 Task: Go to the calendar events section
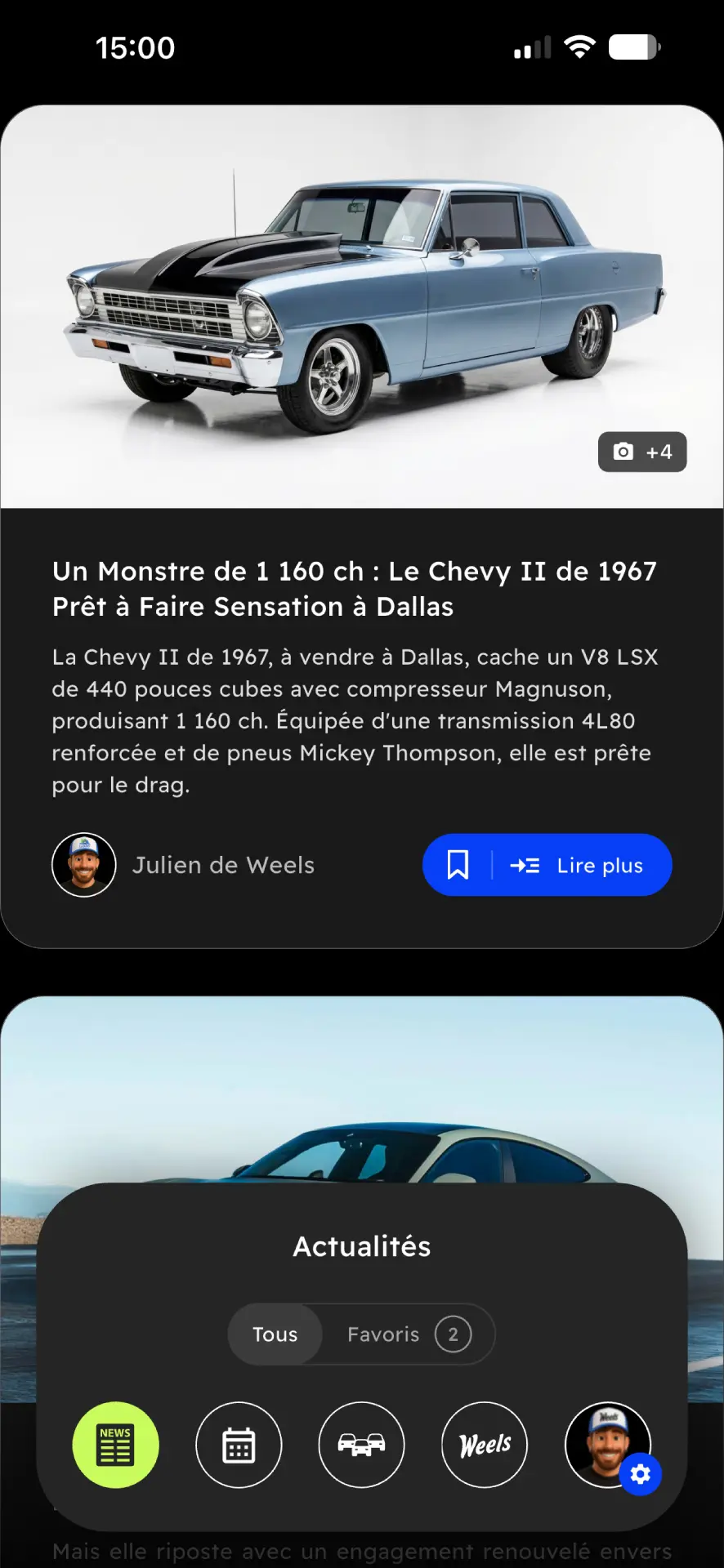[x=239, y=1445]
